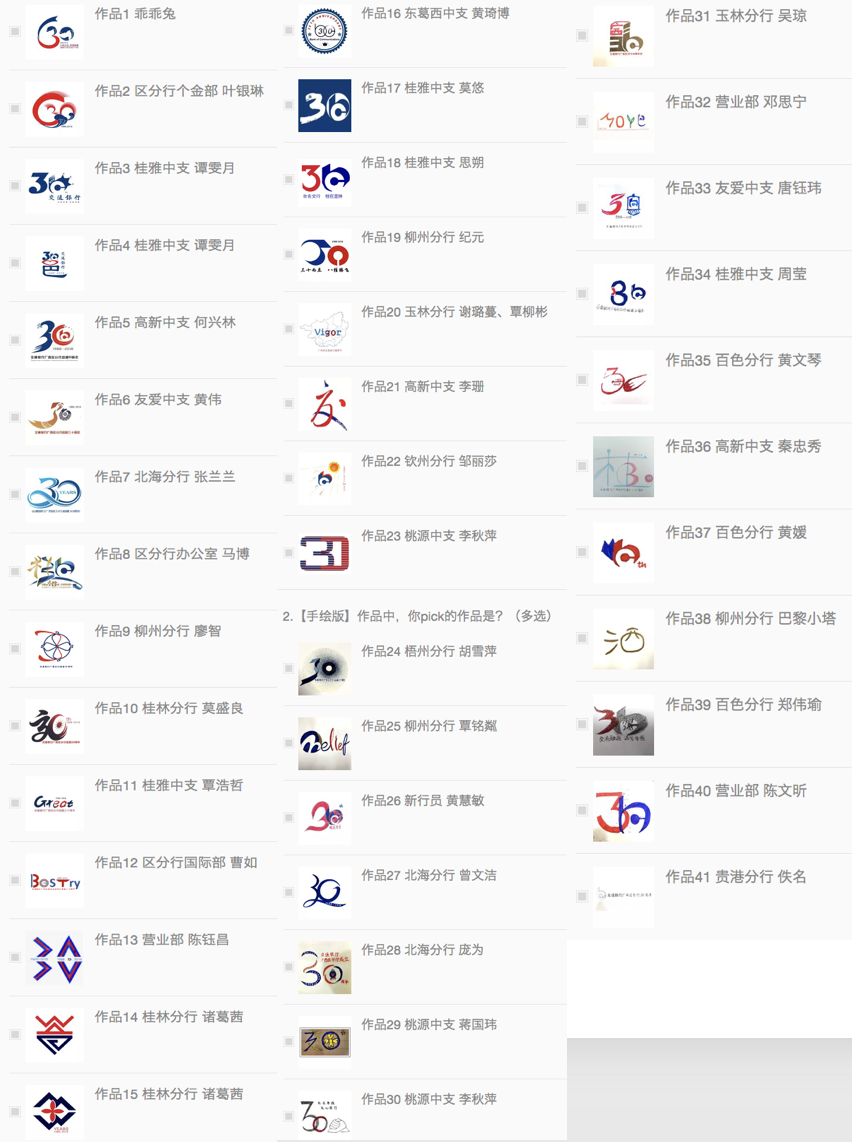Check 作品27 北海分行 曾文洁
This screenshot has height=1142, width=852.
(x=288, y=892)
